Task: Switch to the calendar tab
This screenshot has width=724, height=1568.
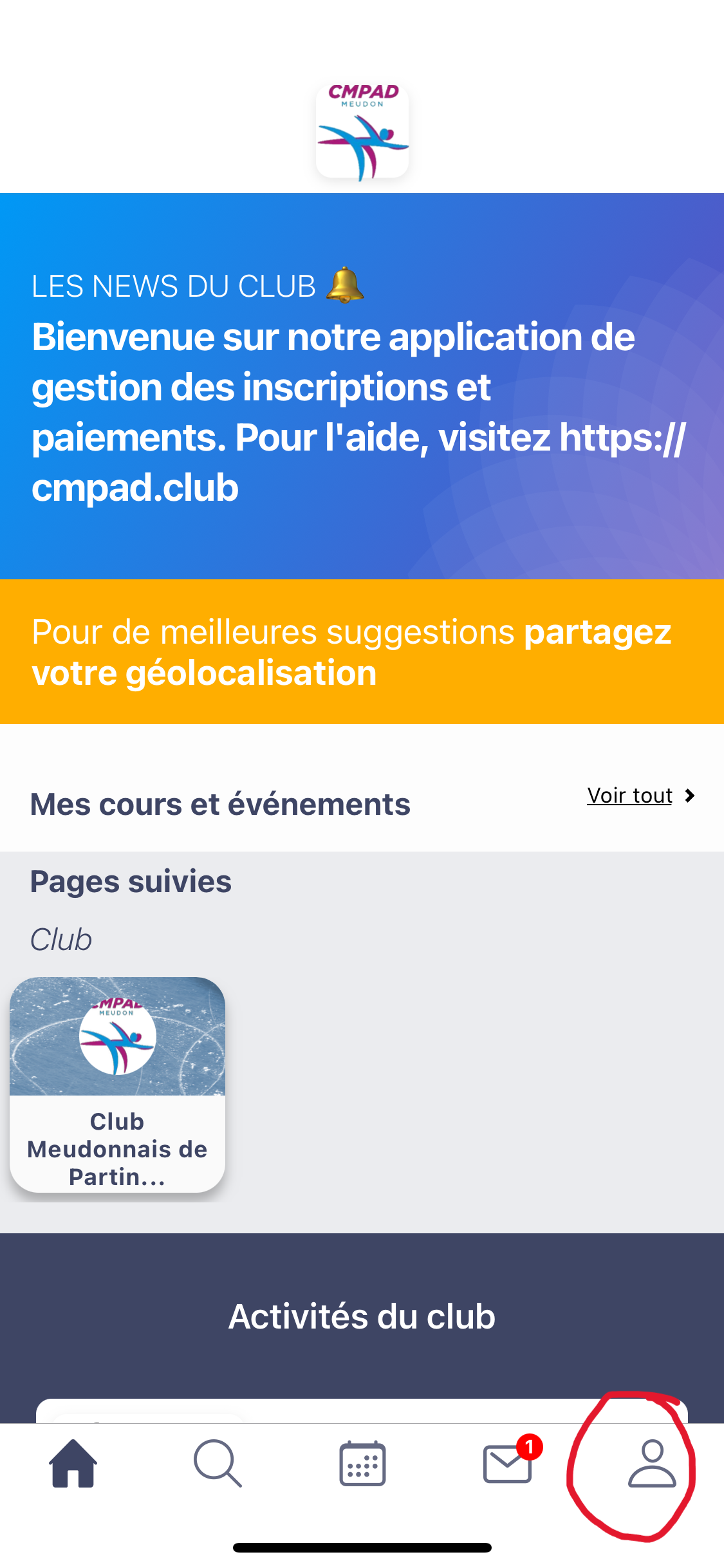Action: [362, 1463]
